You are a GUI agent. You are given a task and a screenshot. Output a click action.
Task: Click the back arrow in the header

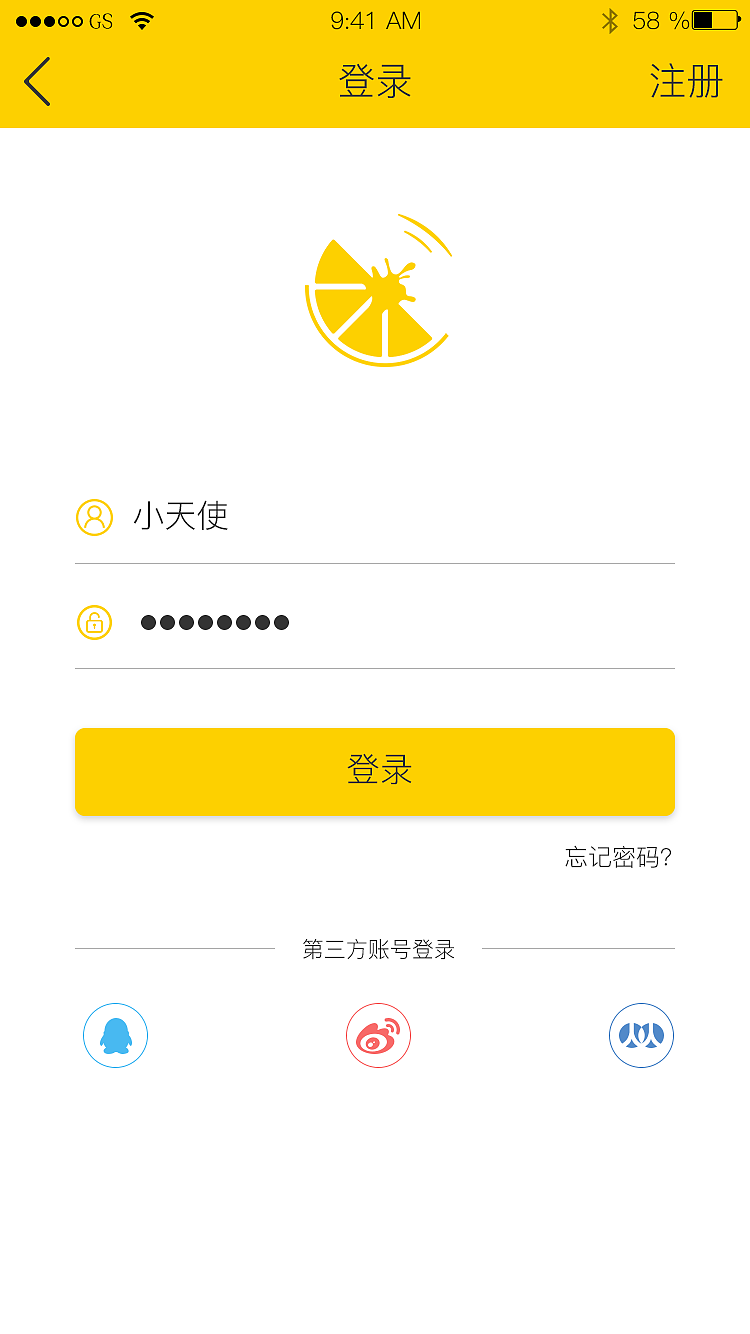38,81
